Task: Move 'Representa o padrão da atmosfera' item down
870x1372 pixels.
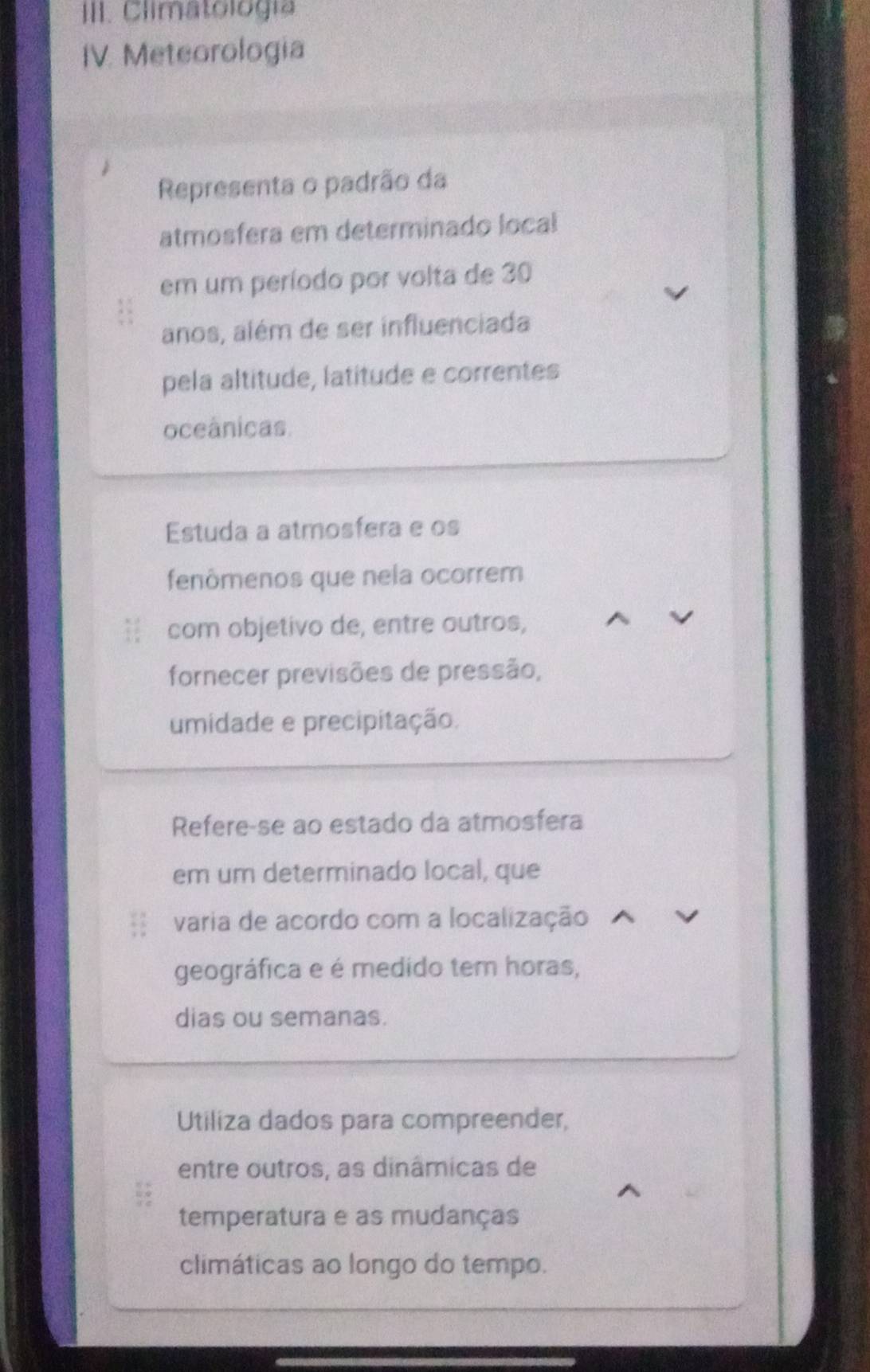Action: (x=676, y=294)
